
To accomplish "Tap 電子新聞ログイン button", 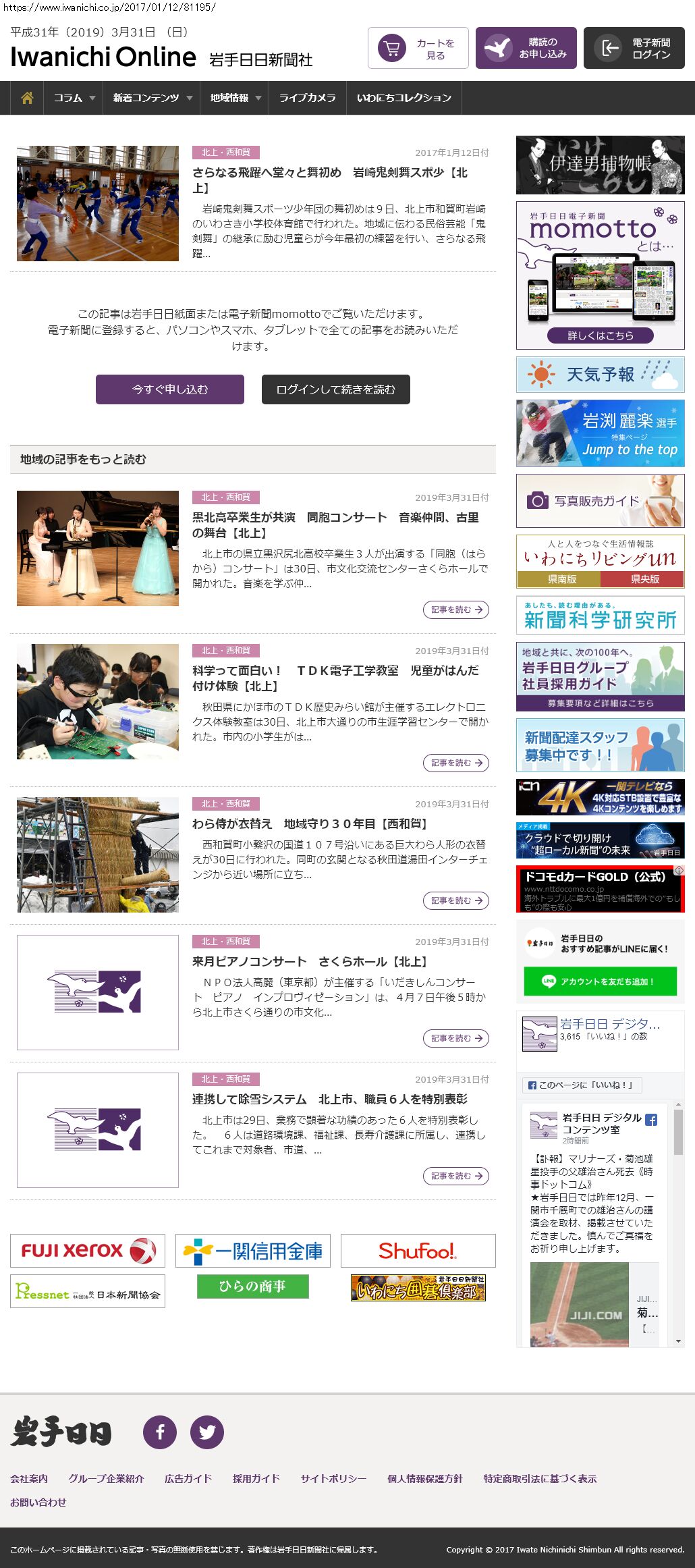I will (634, 48).
